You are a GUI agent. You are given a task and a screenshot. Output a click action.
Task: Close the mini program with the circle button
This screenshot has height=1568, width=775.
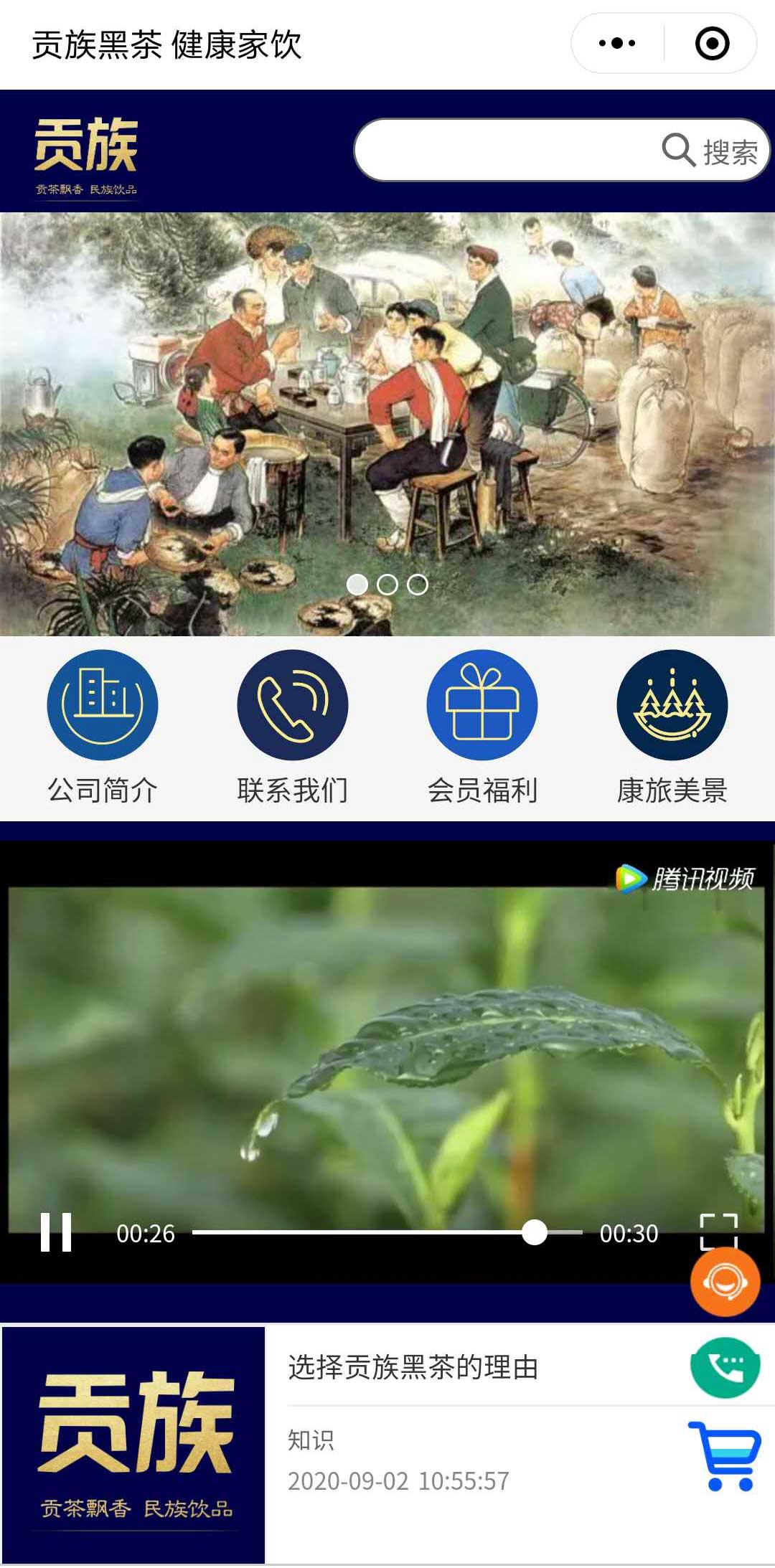712,44
